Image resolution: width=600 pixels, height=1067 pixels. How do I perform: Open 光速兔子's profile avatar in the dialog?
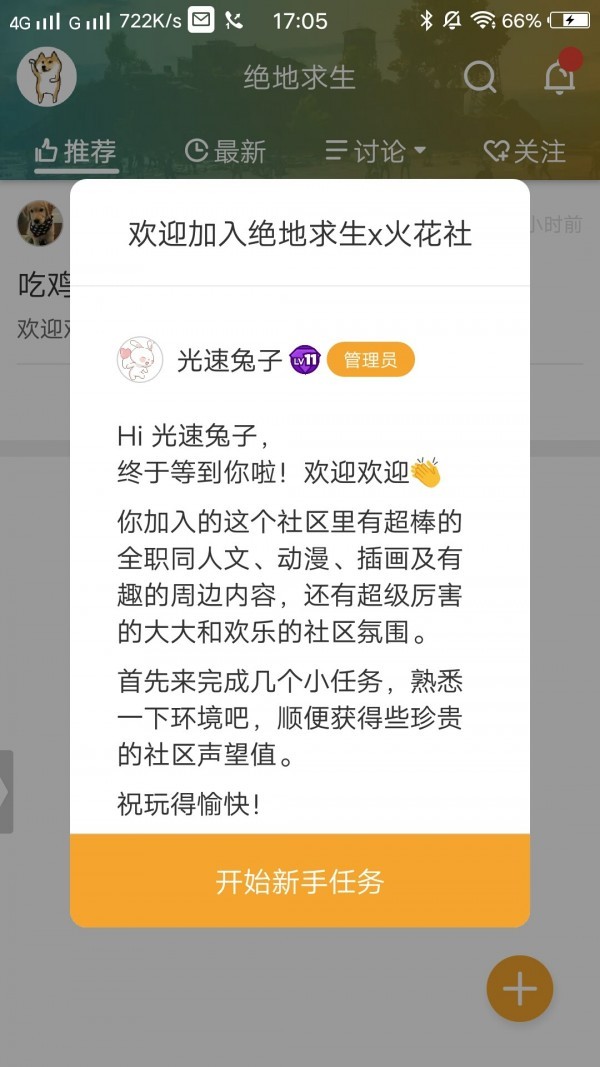point(140,359)
